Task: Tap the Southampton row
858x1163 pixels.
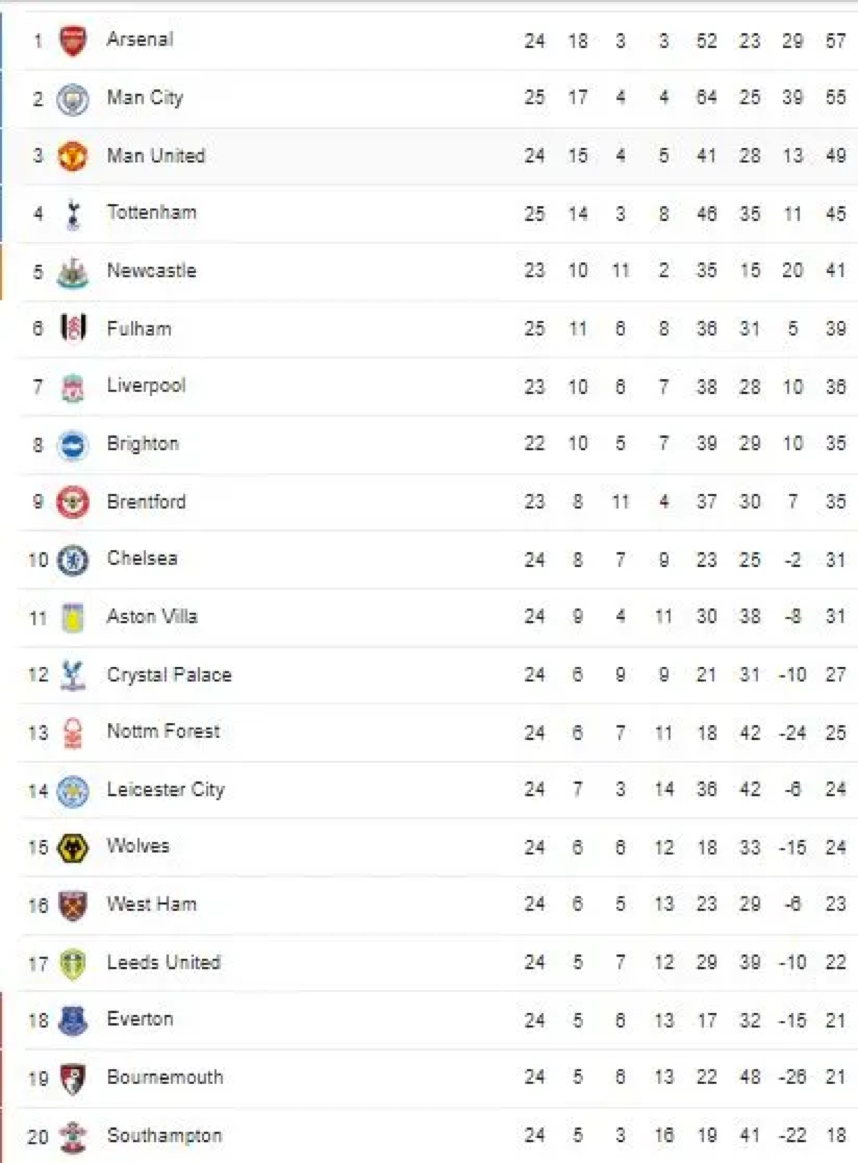Action: (164, 1136)
